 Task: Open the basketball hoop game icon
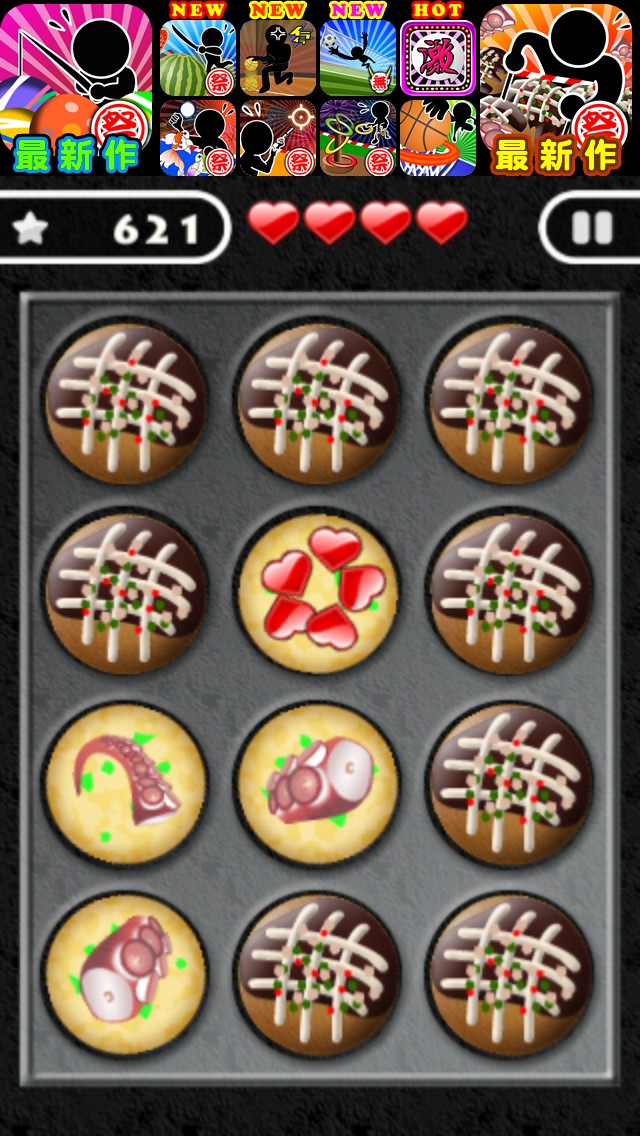pos(439,138)
